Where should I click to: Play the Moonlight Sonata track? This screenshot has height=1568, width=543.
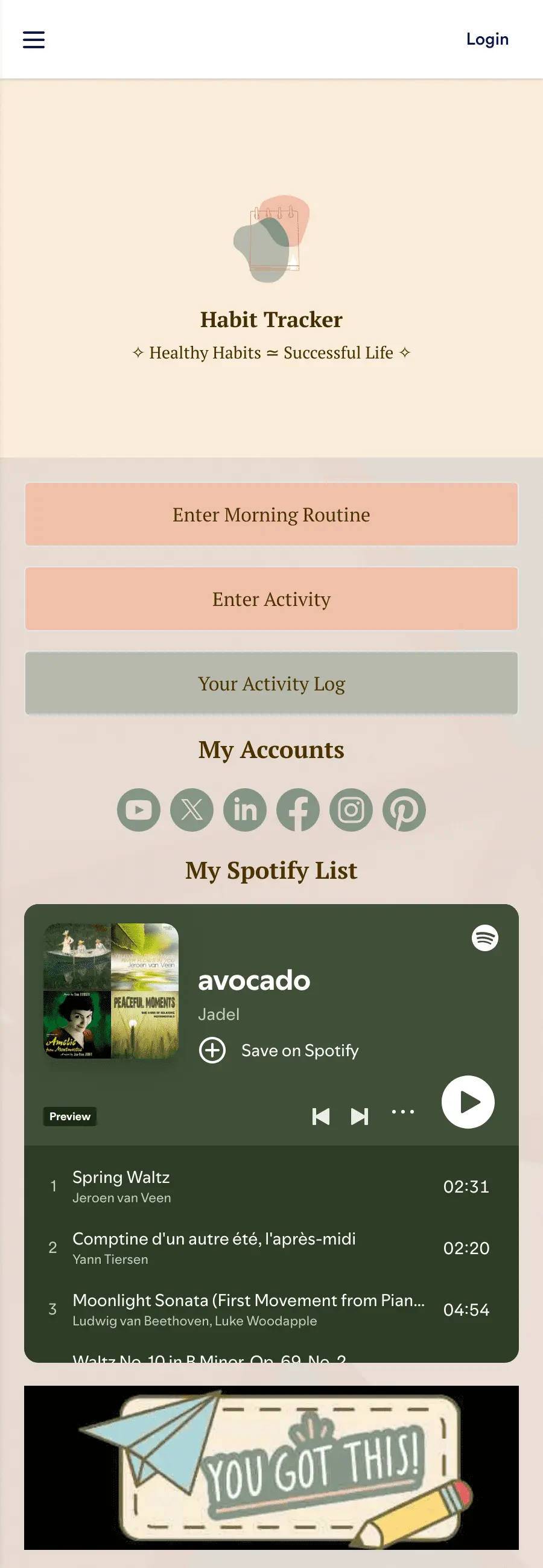tap(244, 1309)
